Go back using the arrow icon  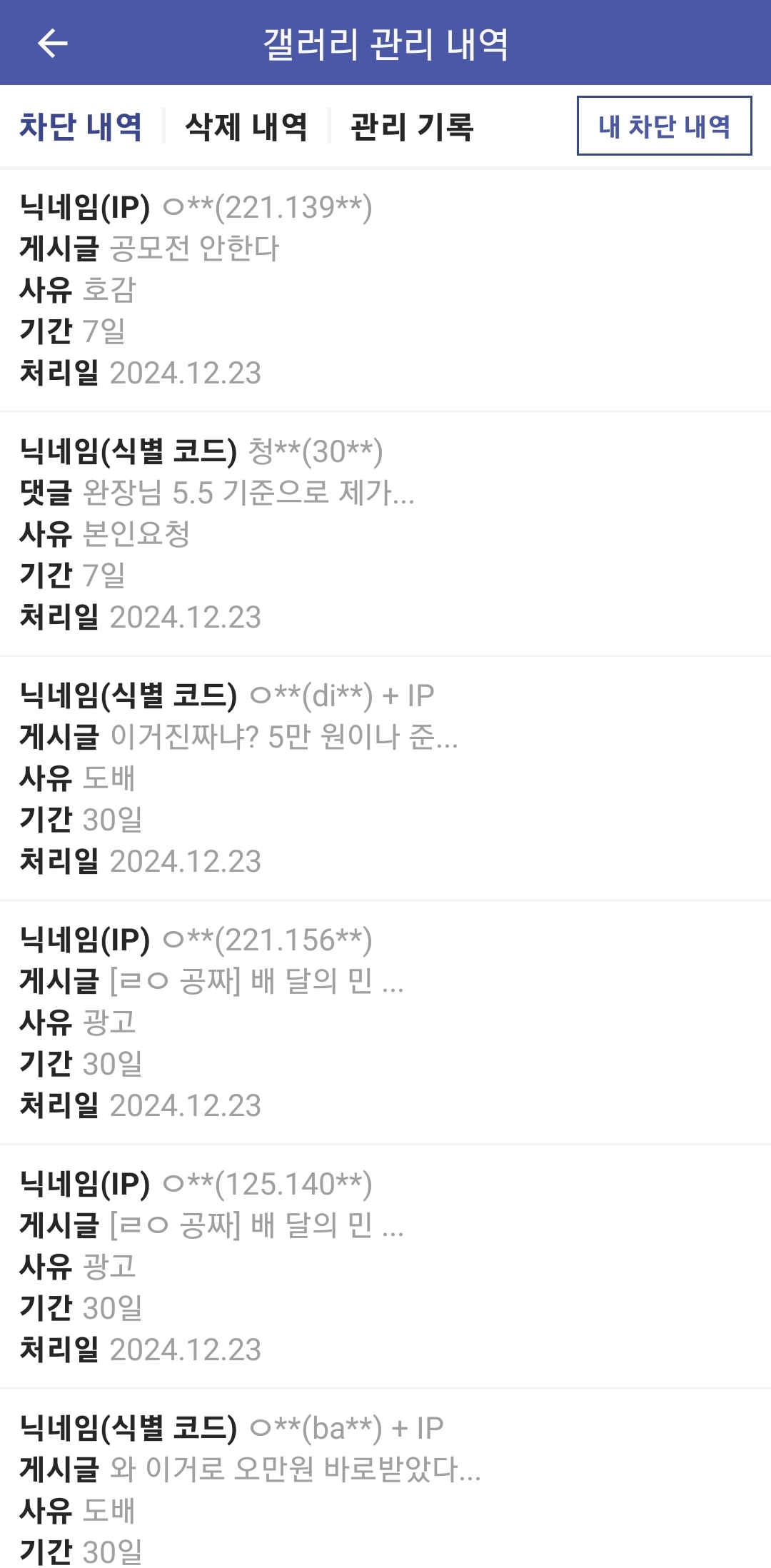point(52,44)
